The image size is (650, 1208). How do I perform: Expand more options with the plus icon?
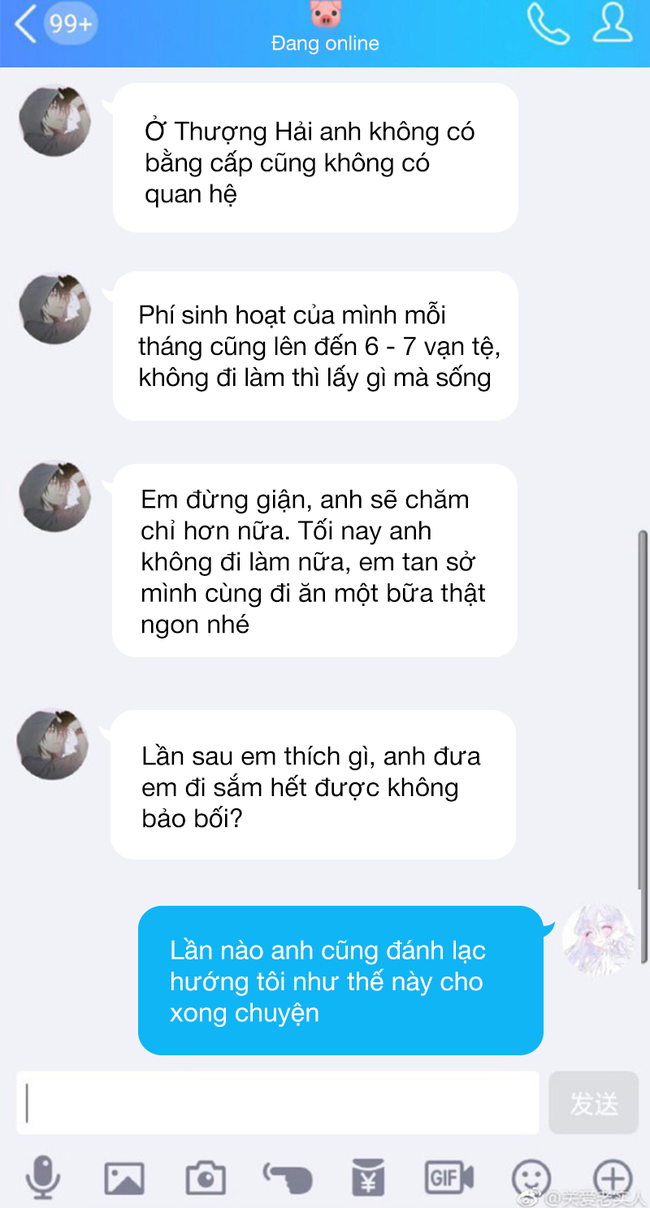point(612,1178)
